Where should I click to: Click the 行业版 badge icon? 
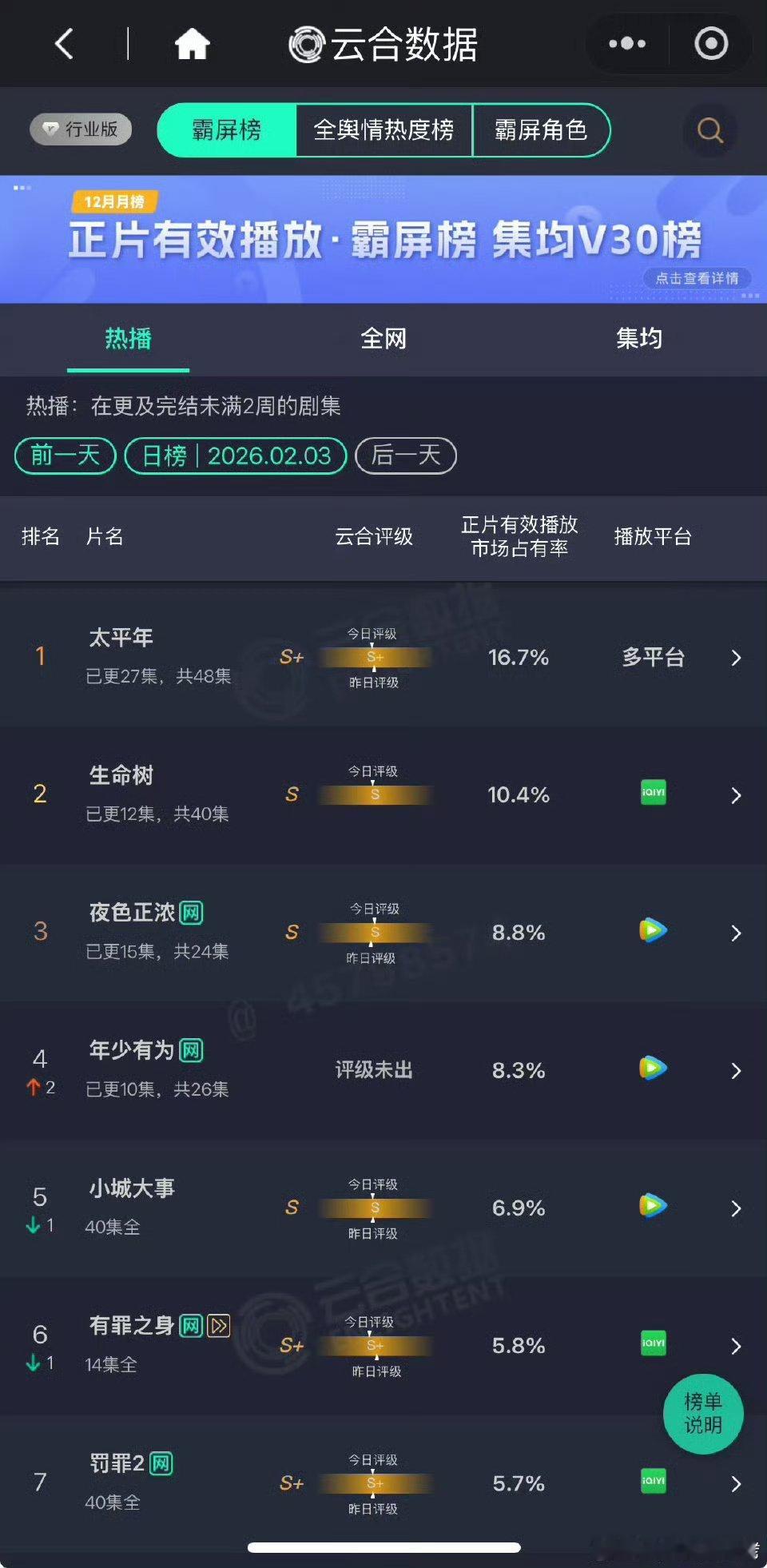point(79,129)
